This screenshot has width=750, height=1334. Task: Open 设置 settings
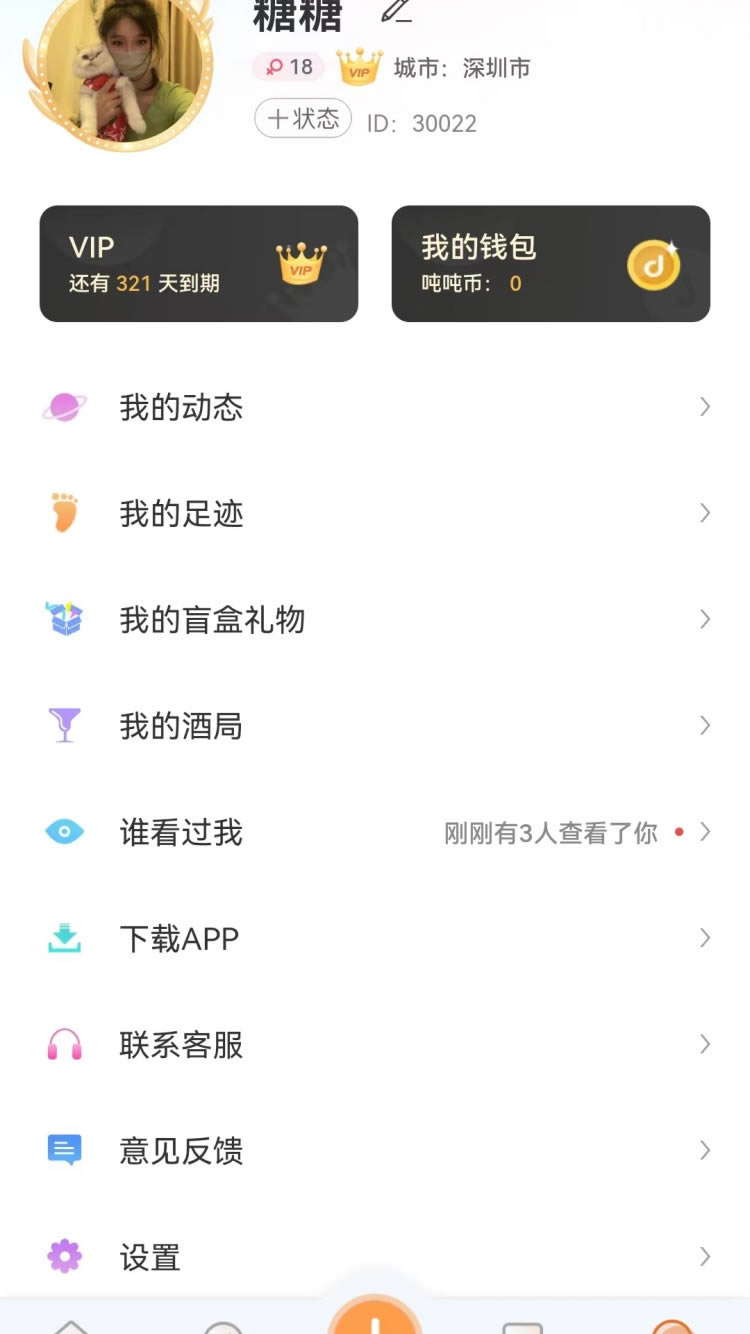click(x=375, y=1256)
